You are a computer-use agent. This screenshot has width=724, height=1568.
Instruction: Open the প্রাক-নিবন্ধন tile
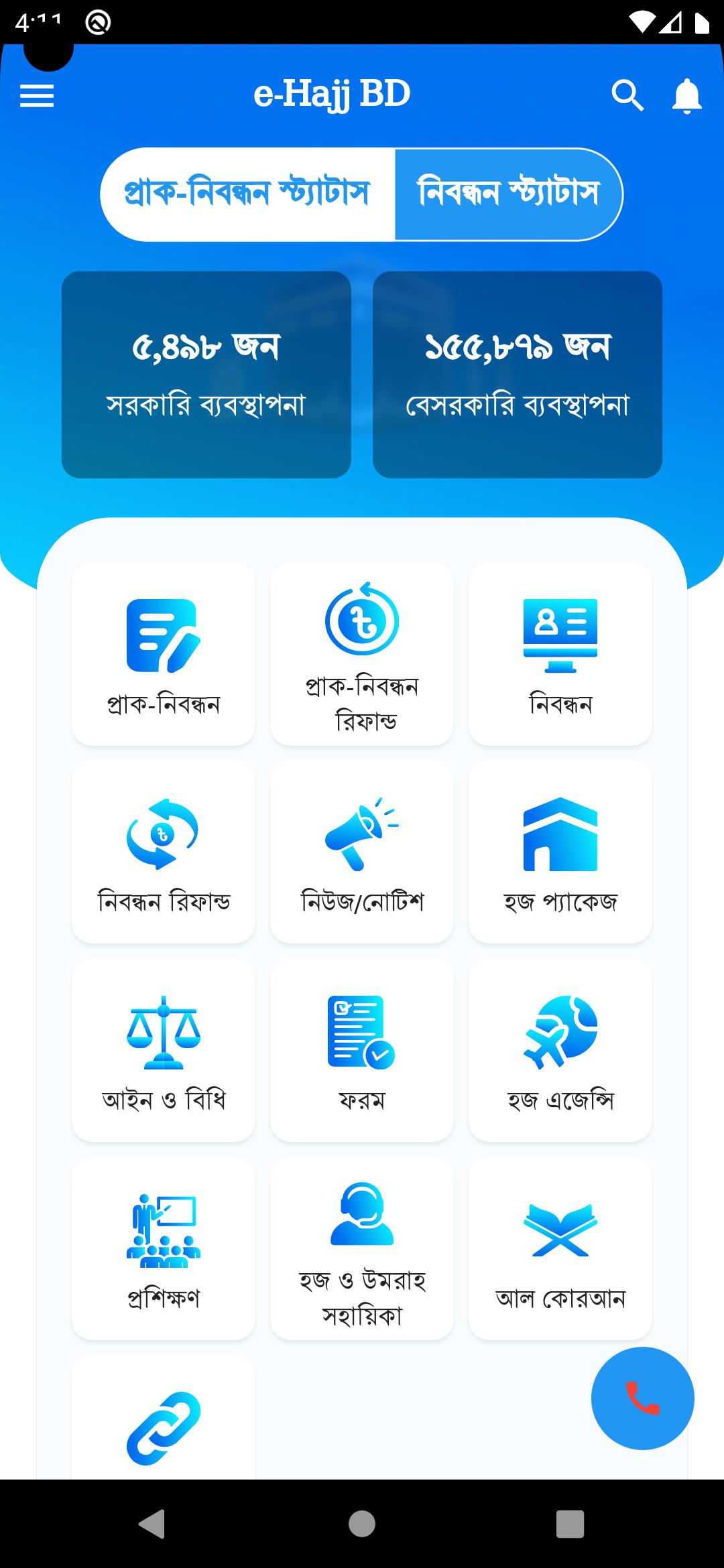pos(164,654)
